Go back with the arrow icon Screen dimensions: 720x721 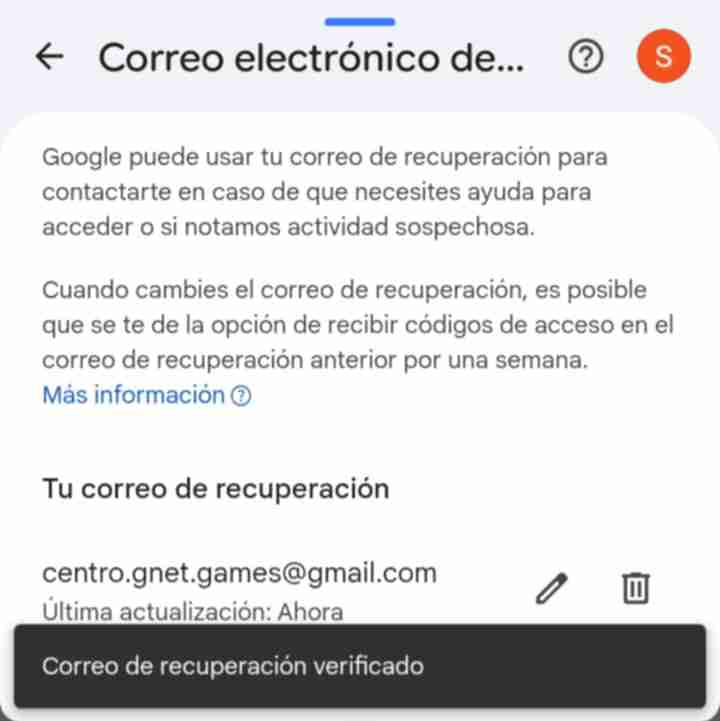(49, 58)
